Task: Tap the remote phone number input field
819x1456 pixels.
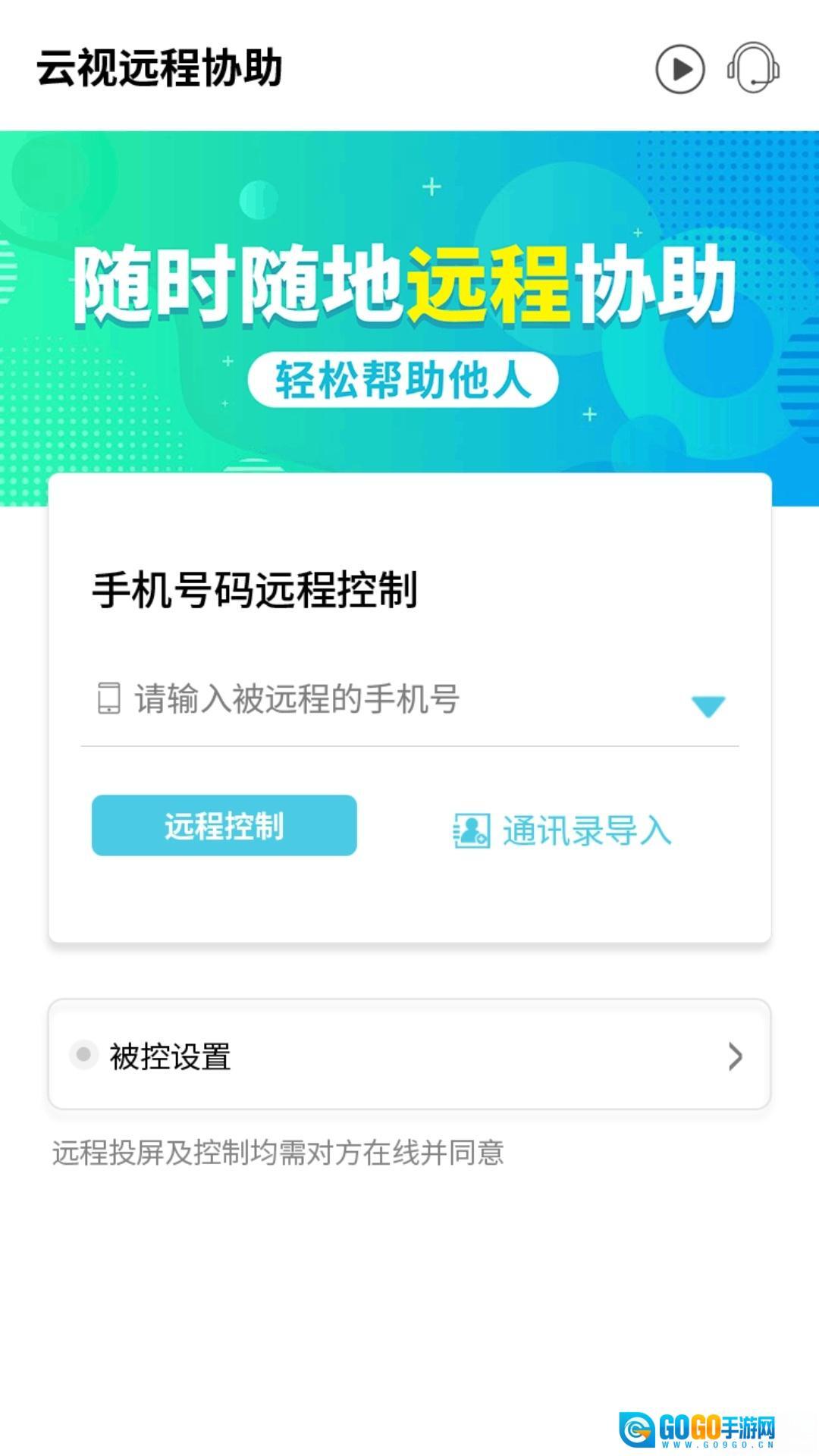Action: pyautogui.click(x=379, y=699)
